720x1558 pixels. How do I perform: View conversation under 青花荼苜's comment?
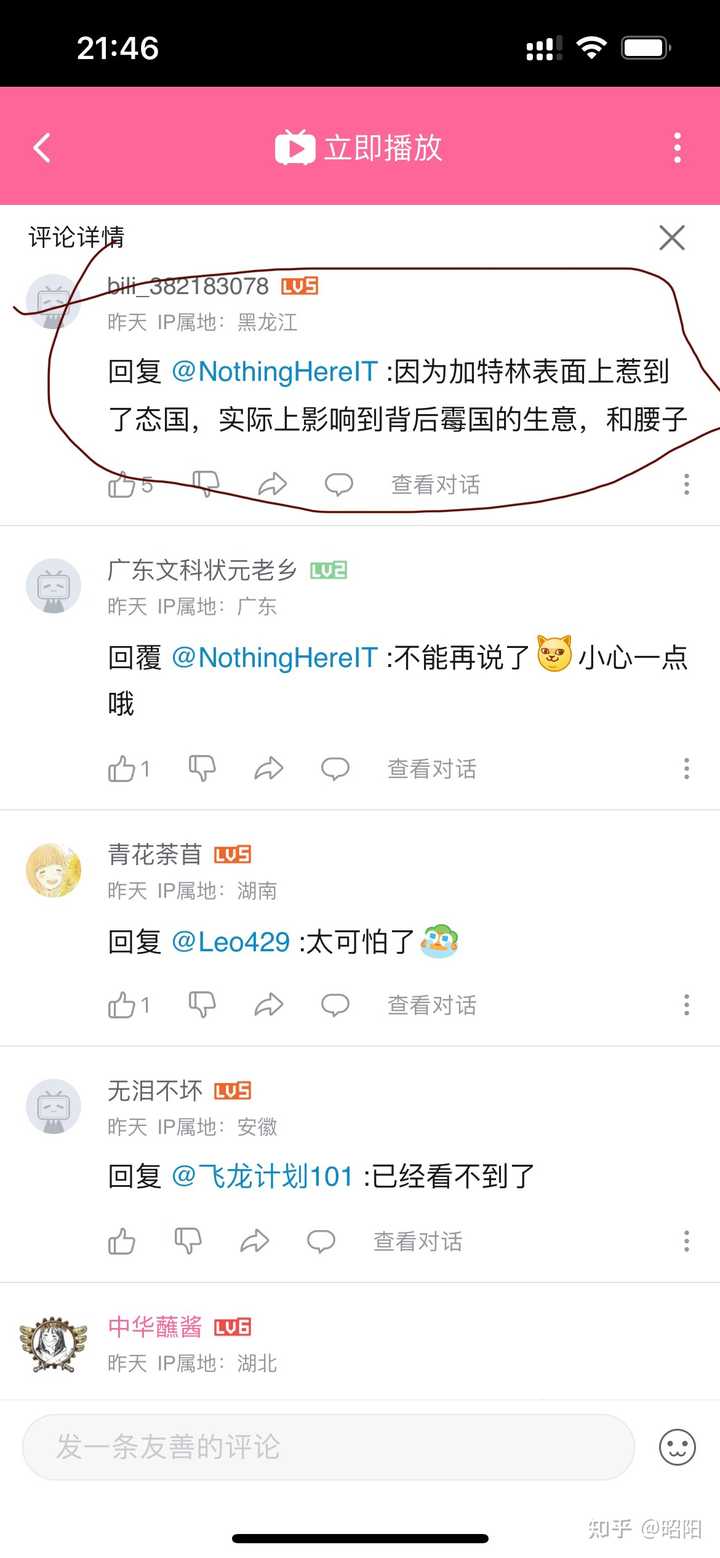coord(432,1005)
